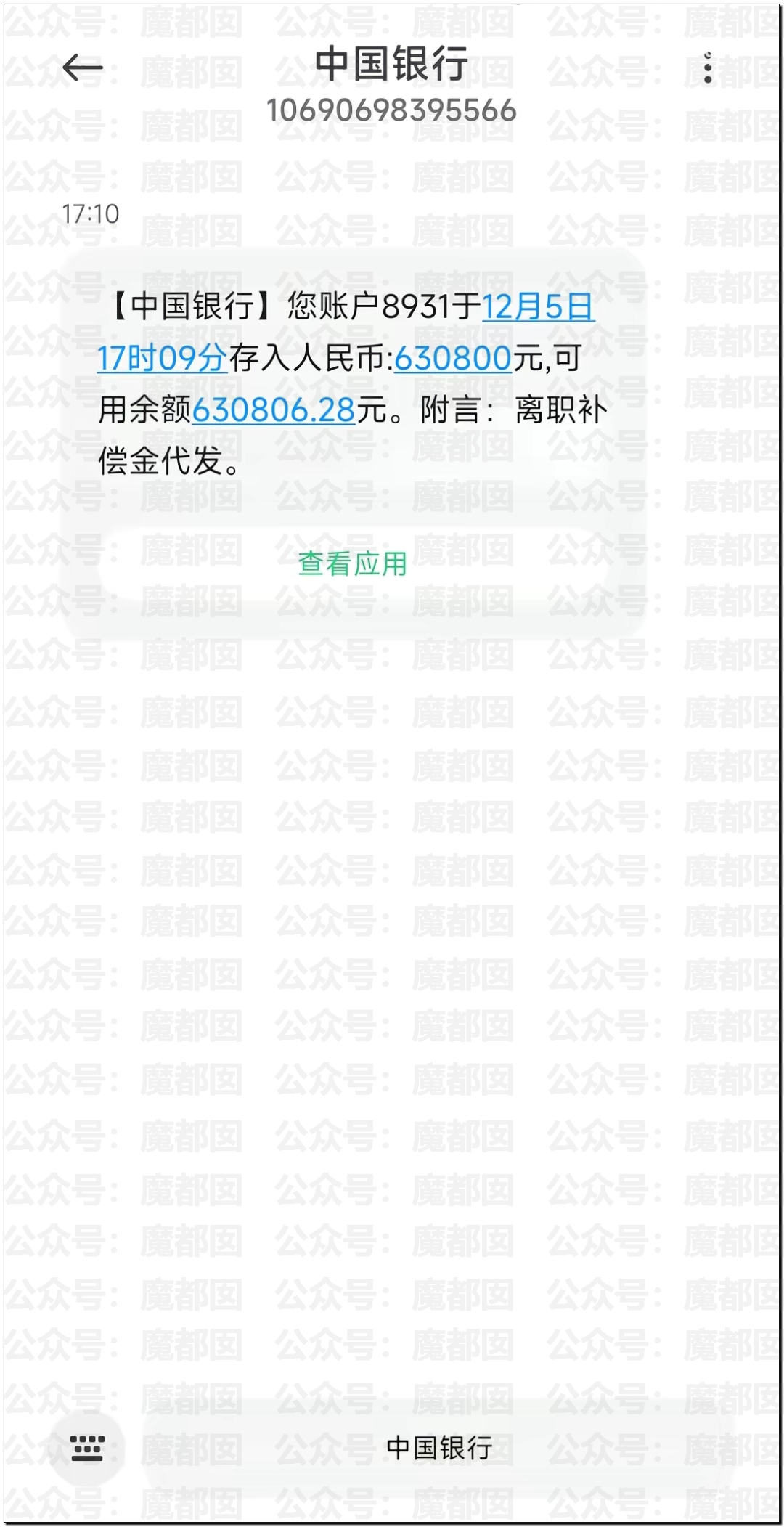The image size is (784, 1527).
Task: Switch to keyboard input
Action: coord(87,1449)
